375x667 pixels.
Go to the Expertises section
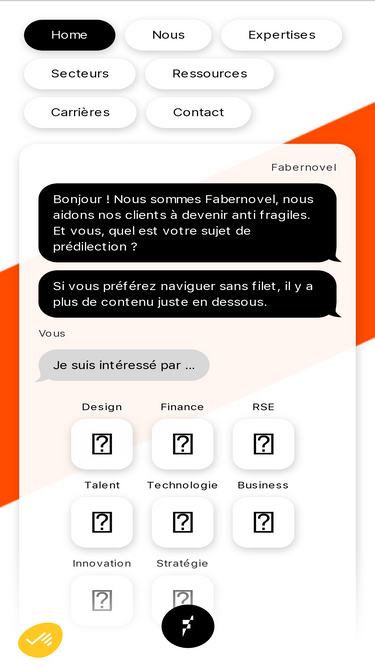pos(281,35)
